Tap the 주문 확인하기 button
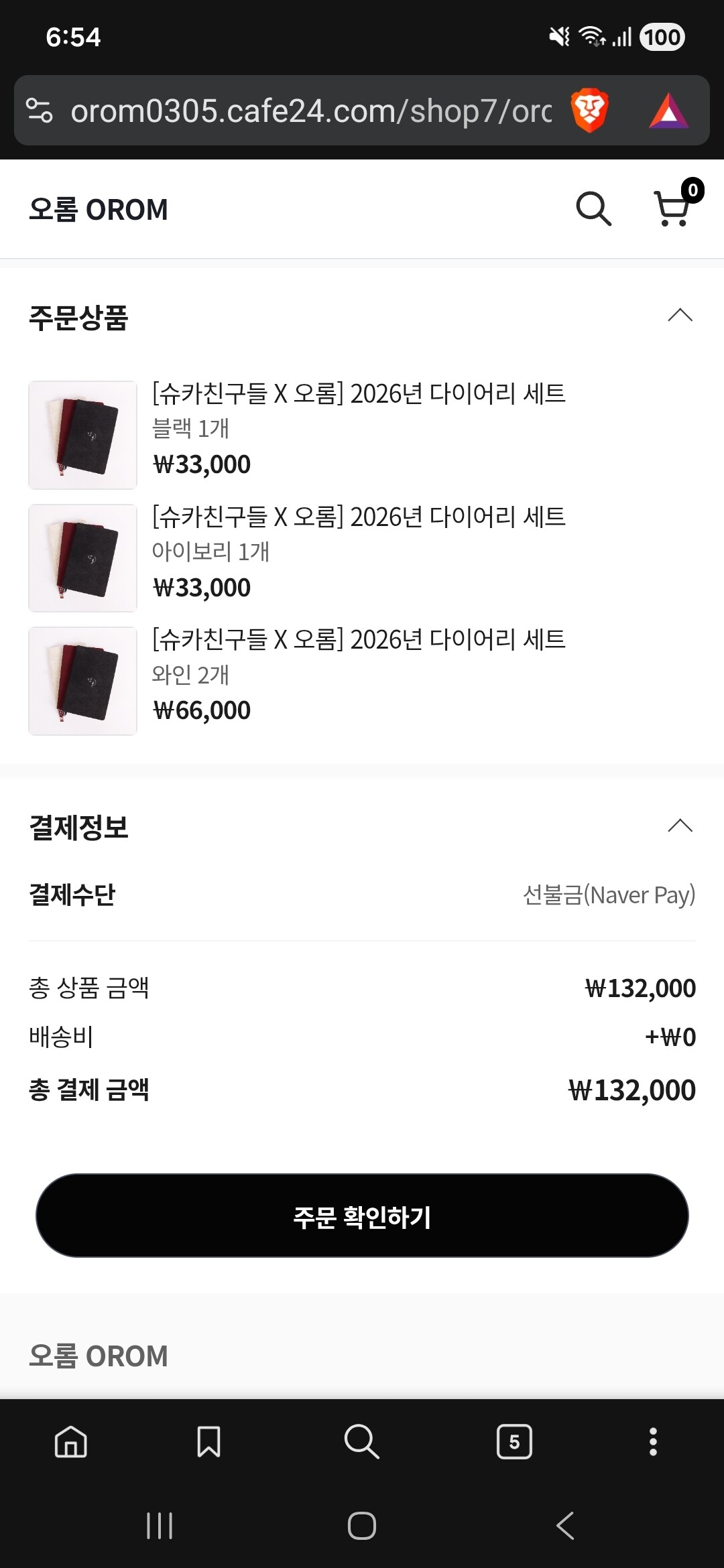This screenshot has width=724, height=1568. (x=362, y=1216)
